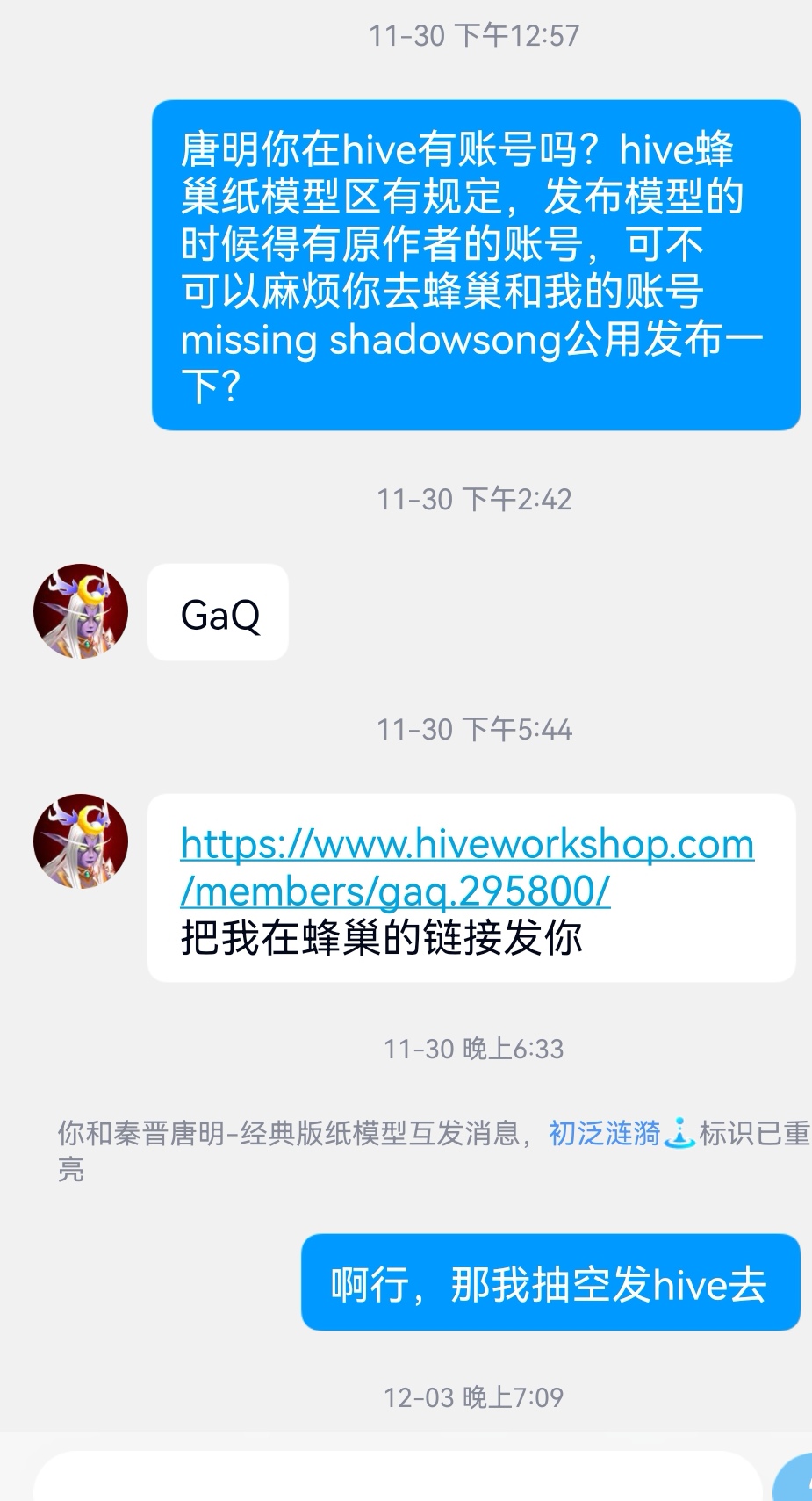Image resolution: width=812 pixels, height=1501 pixels.
Task: Tap the blue button beside input field
Action: (794, 1477)
